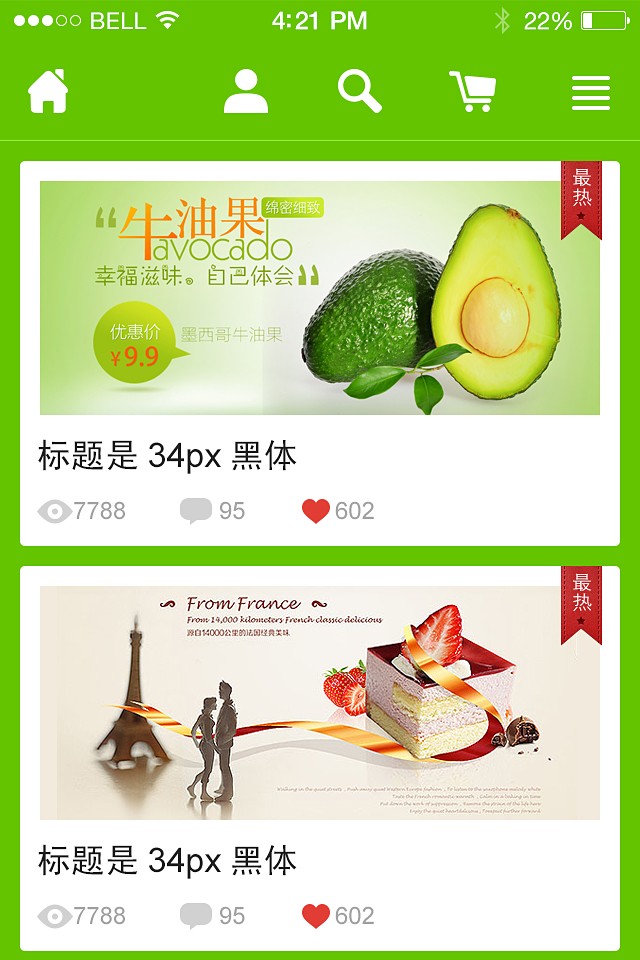The height and width of the screenshot is (960, 640).
Task: Open the French cake product card
Action: (320, 703)
